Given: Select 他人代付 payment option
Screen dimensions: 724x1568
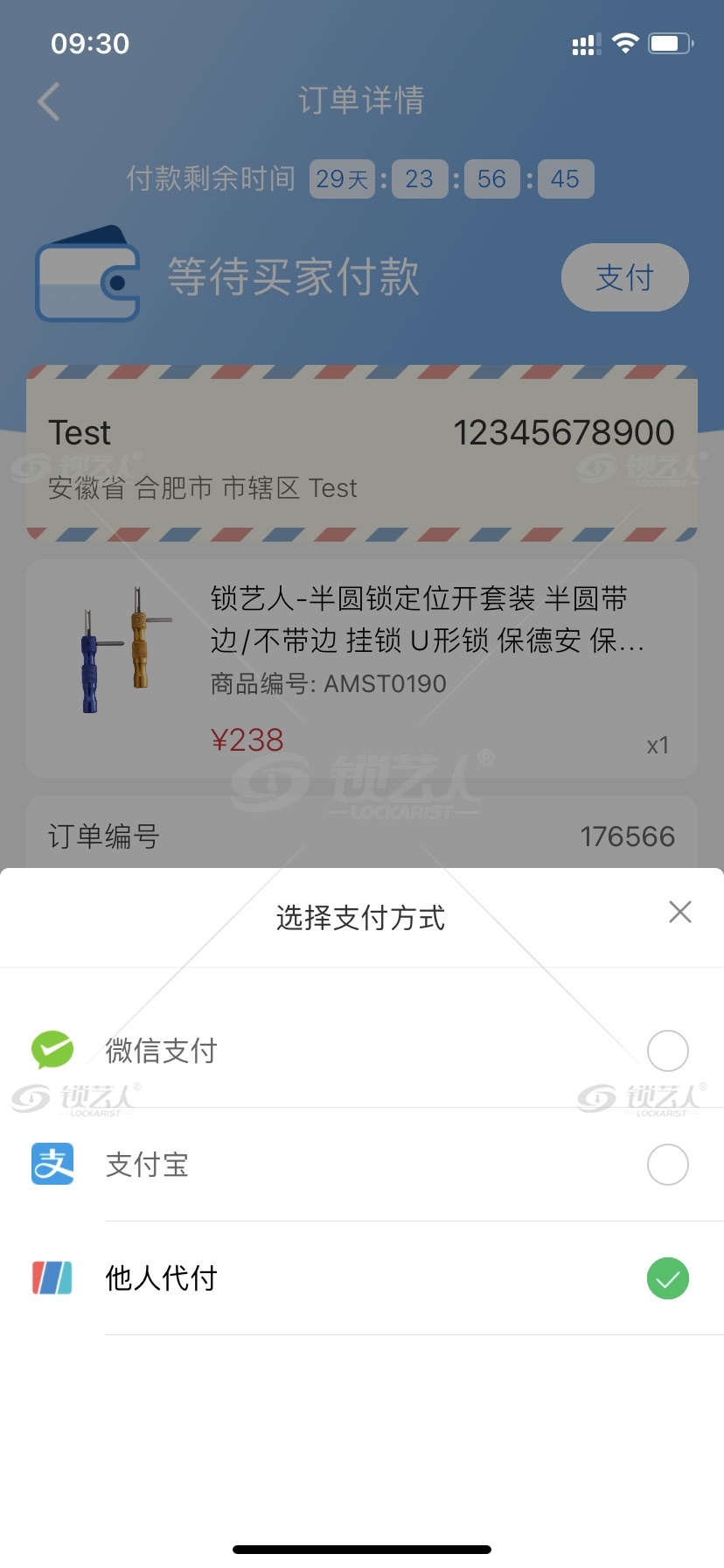Looking at the screenshot, I should (667, 1278).
